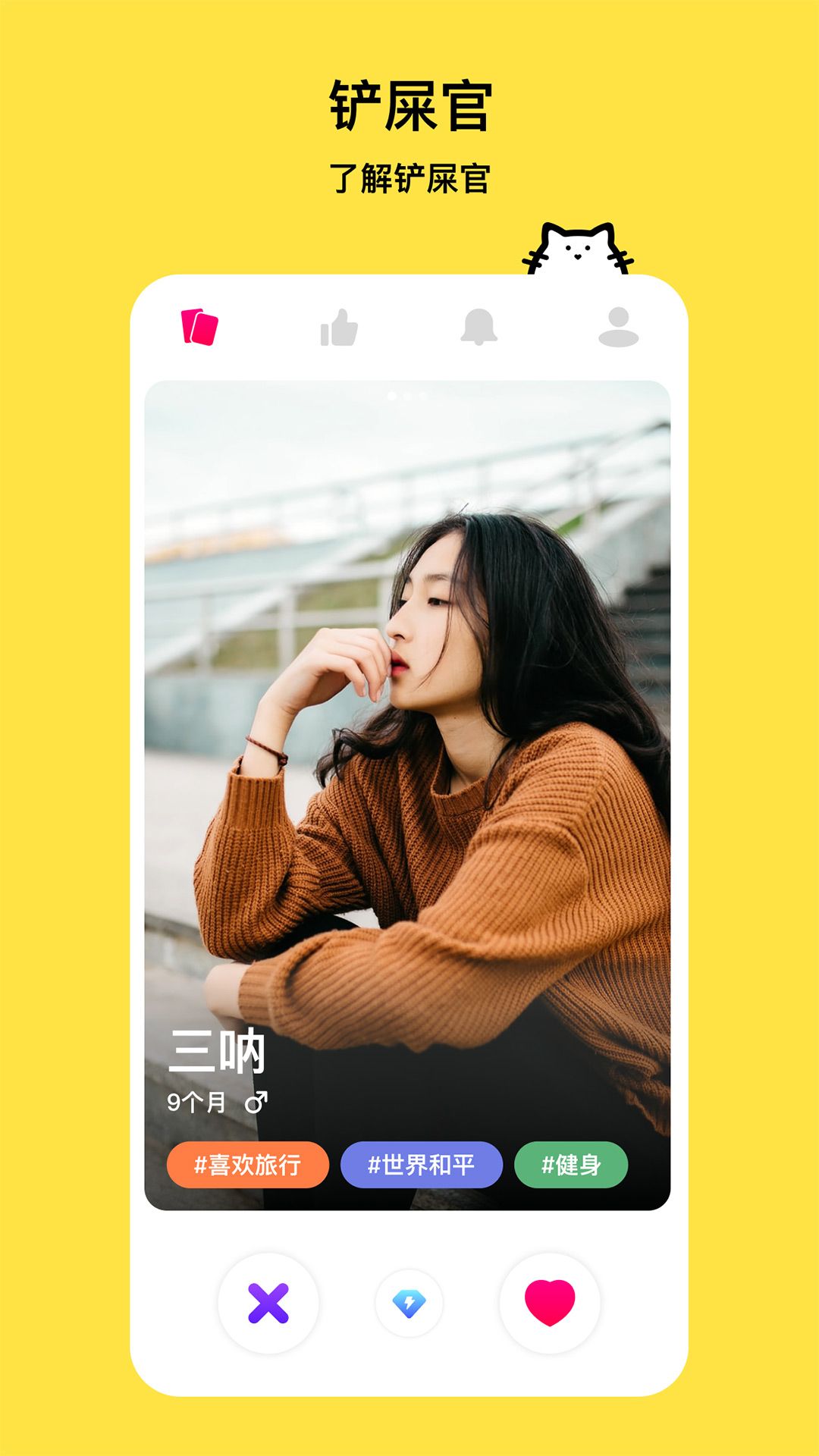Tap the second carousel page dot
The width and height of the screenshot is (819, 1456).
pos(409,395)
